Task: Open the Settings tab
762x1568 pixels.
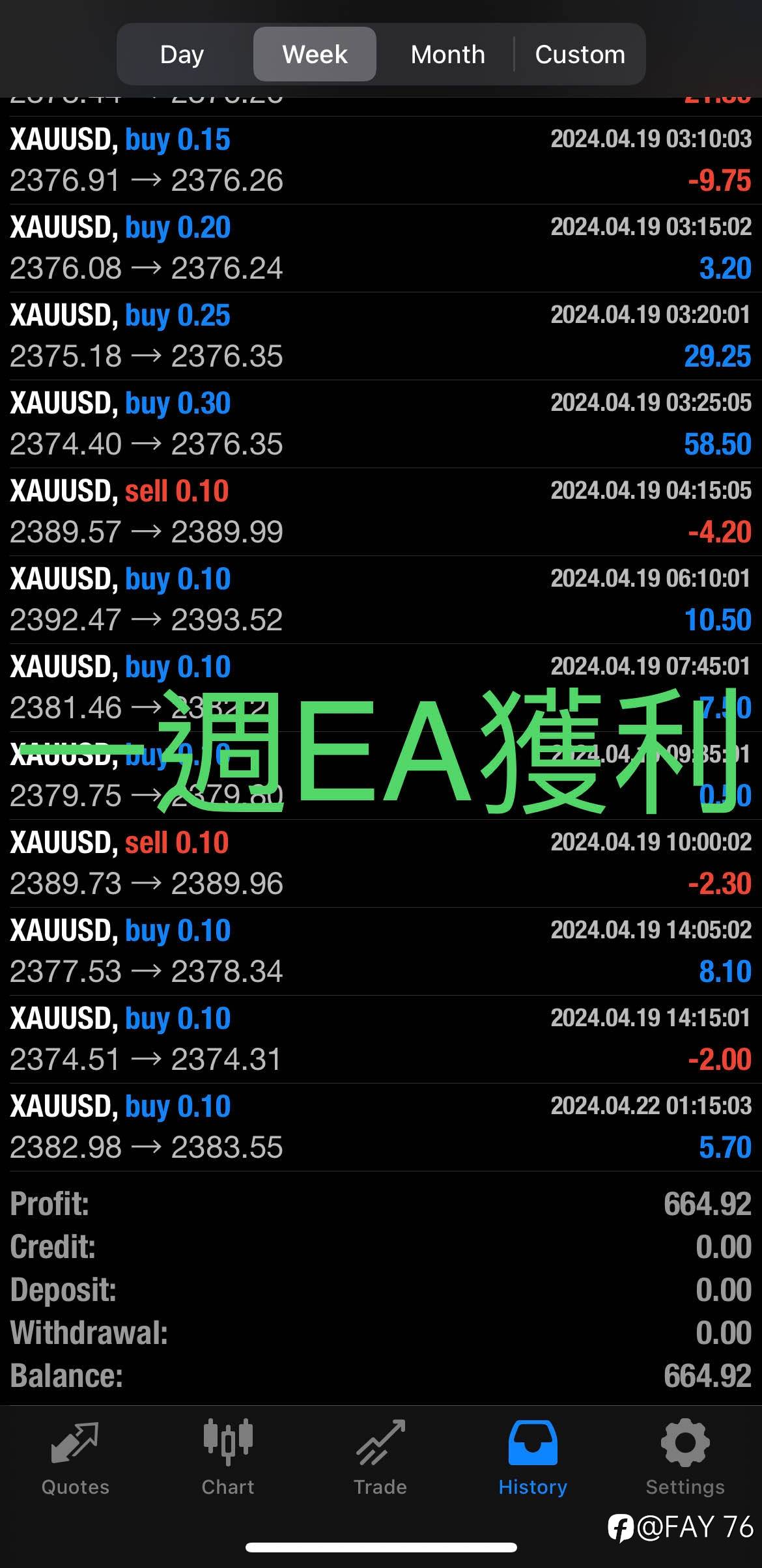Action: (685, 1459)
